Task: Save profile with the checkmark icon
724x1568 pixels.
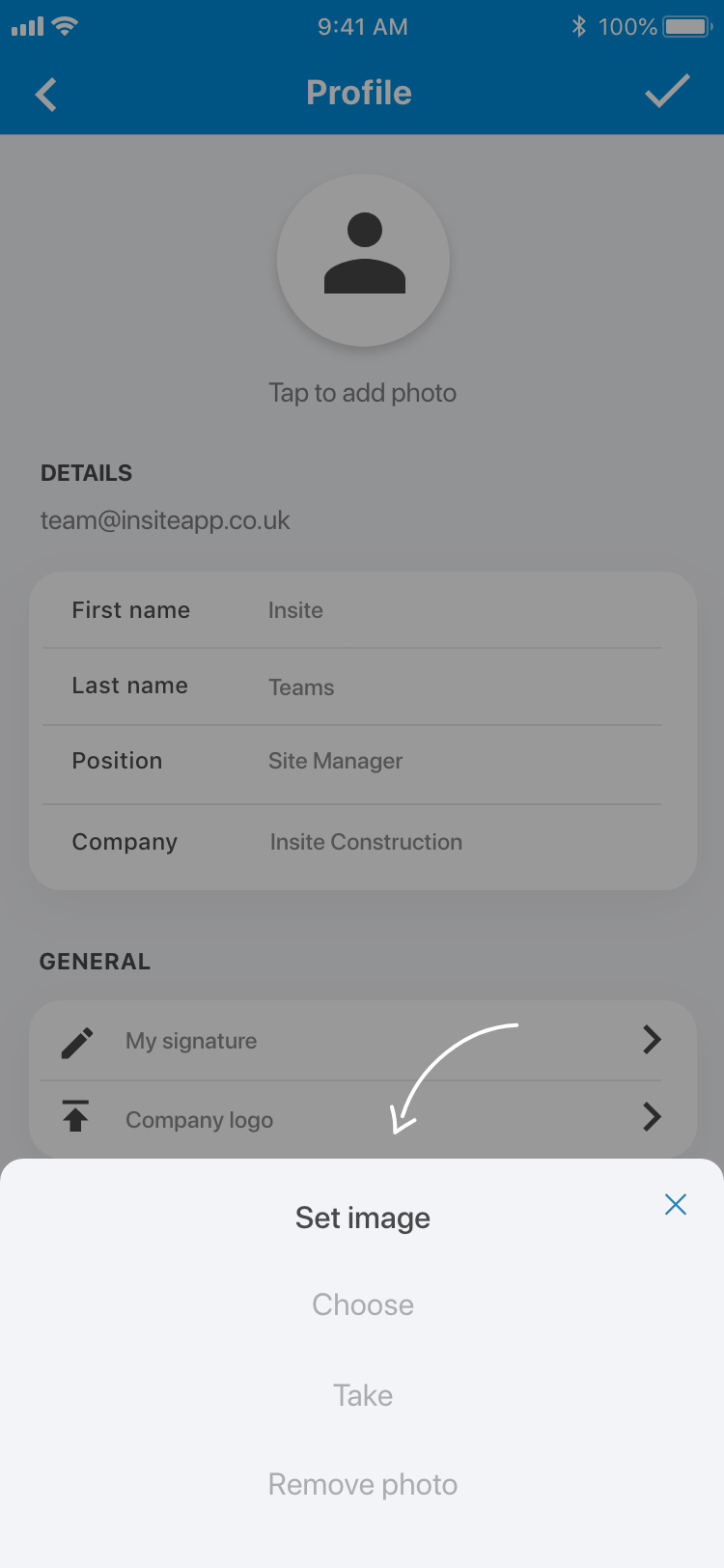Action: pyautogui.click(x=667, y=92)
